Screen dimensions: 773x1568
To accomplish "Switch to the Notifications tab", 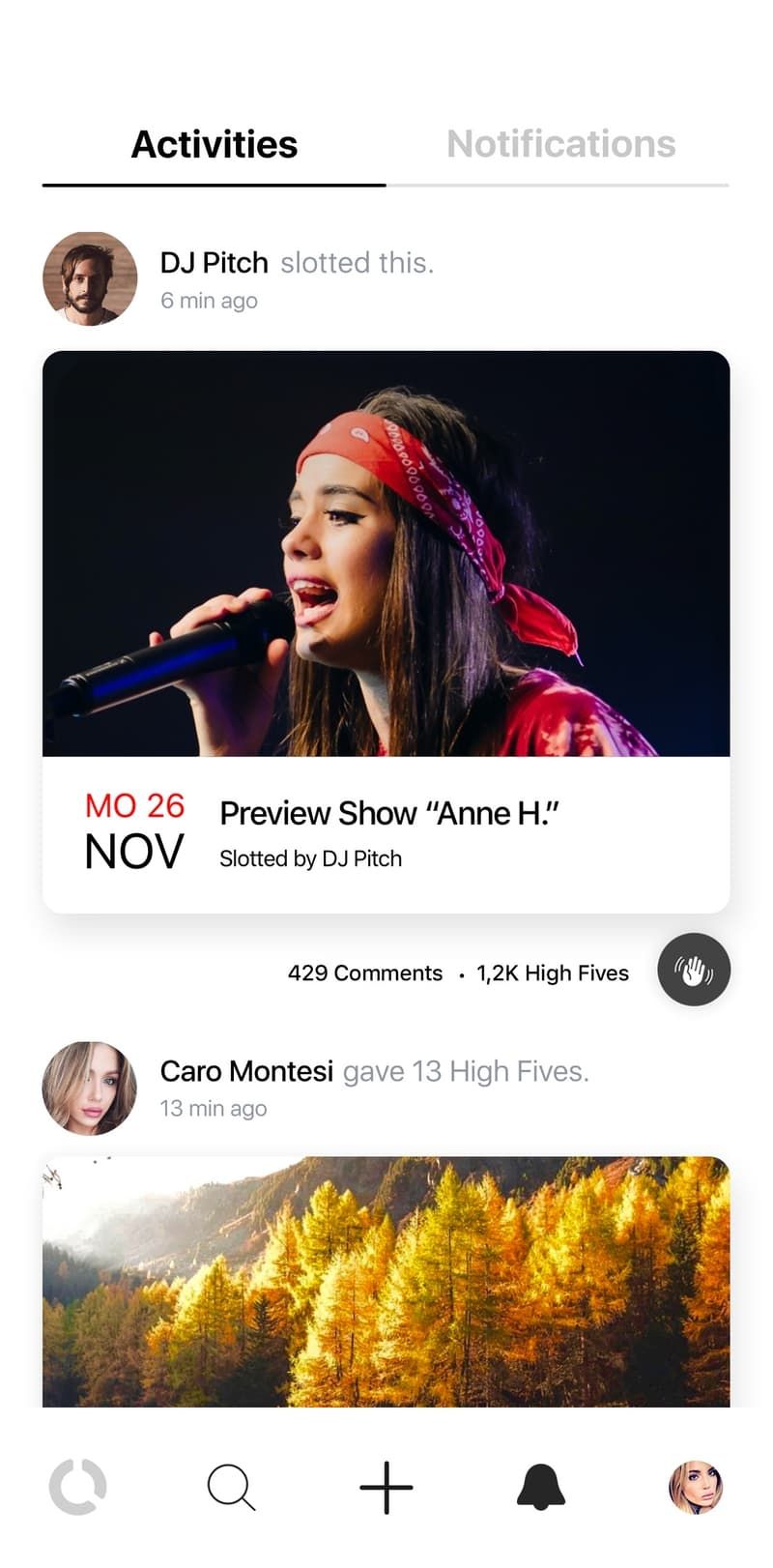I will (560, 145).
